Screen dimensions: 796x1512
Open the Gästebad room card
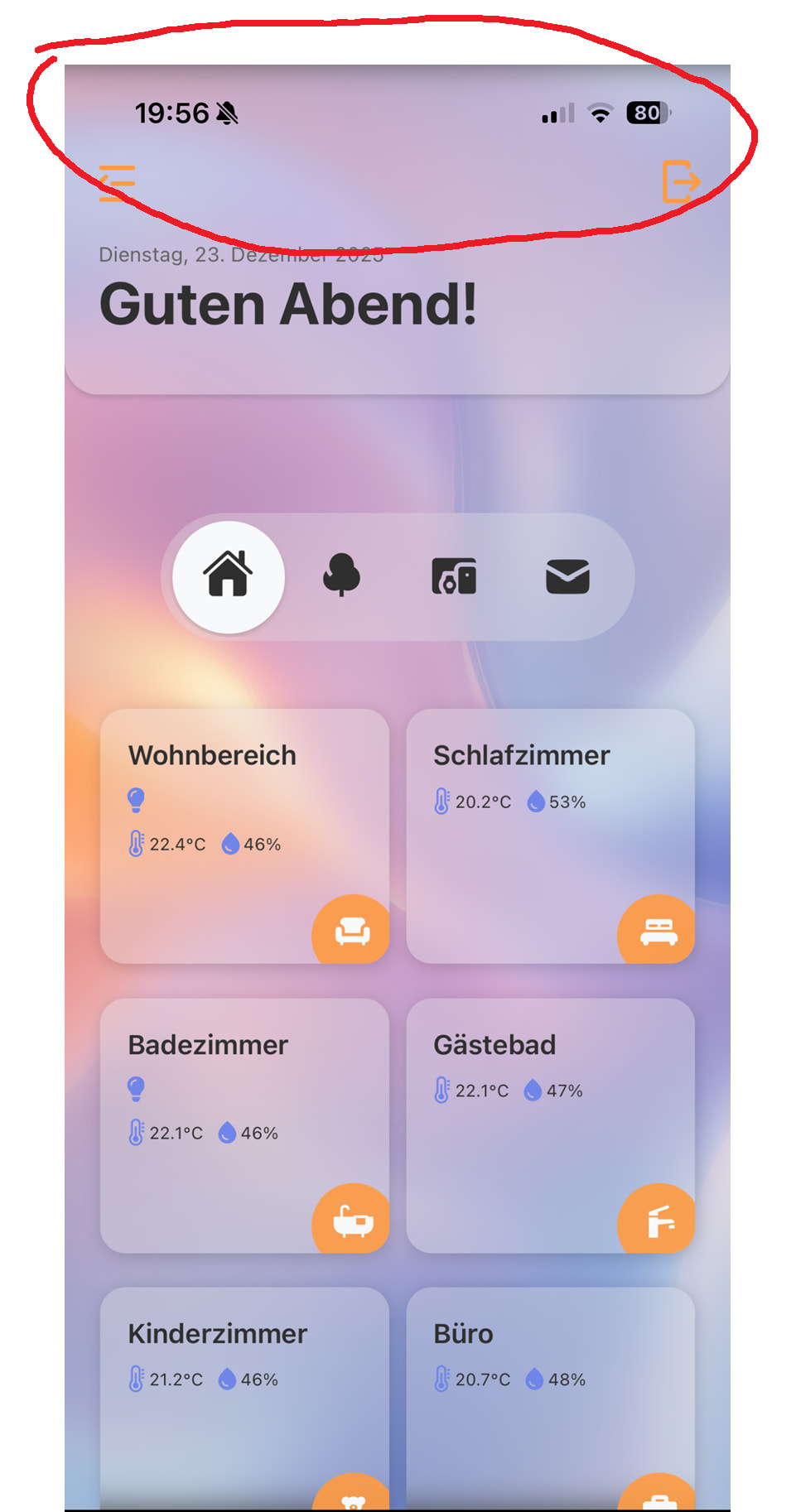click(x=550, y=1124)
